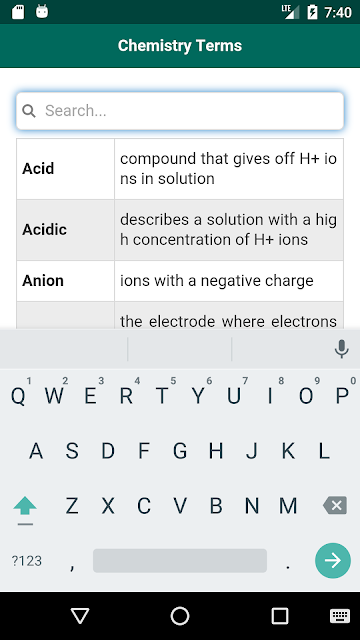Switch keyboard to ?123 symbols
360x640 pixels.
27,561
